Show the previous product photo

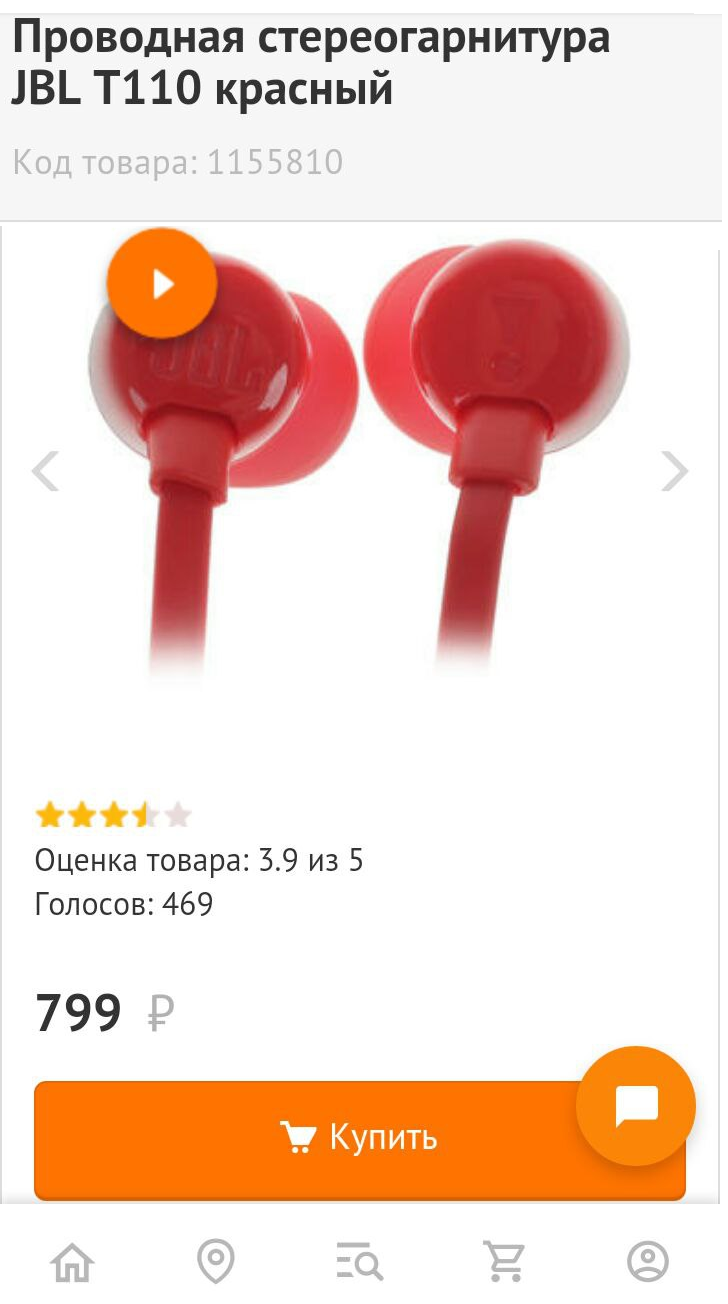tap(46, 471)
